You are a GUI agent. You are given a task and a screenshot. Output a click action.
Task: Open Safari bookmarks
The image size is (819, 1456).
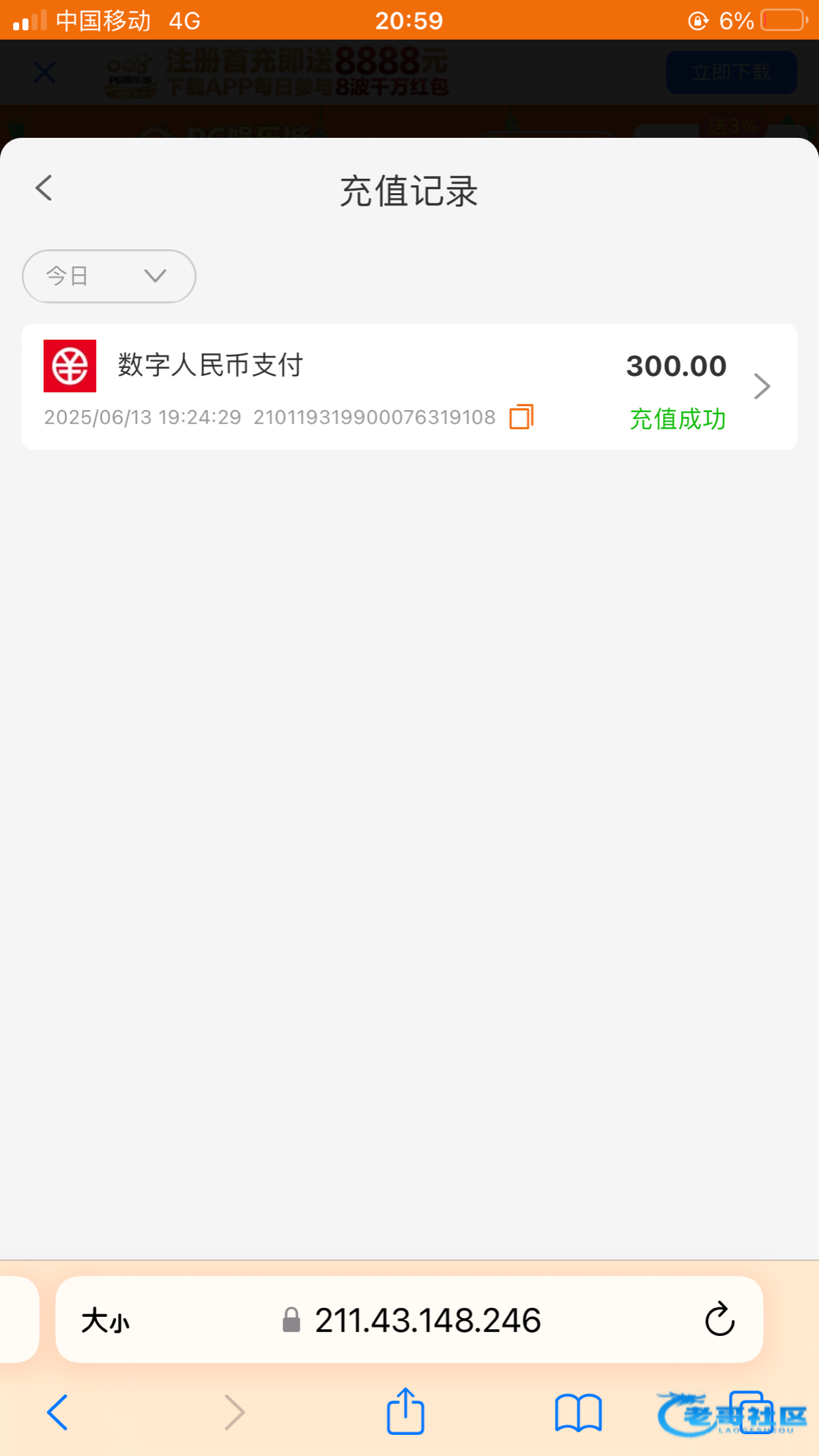pos(578,1412)
